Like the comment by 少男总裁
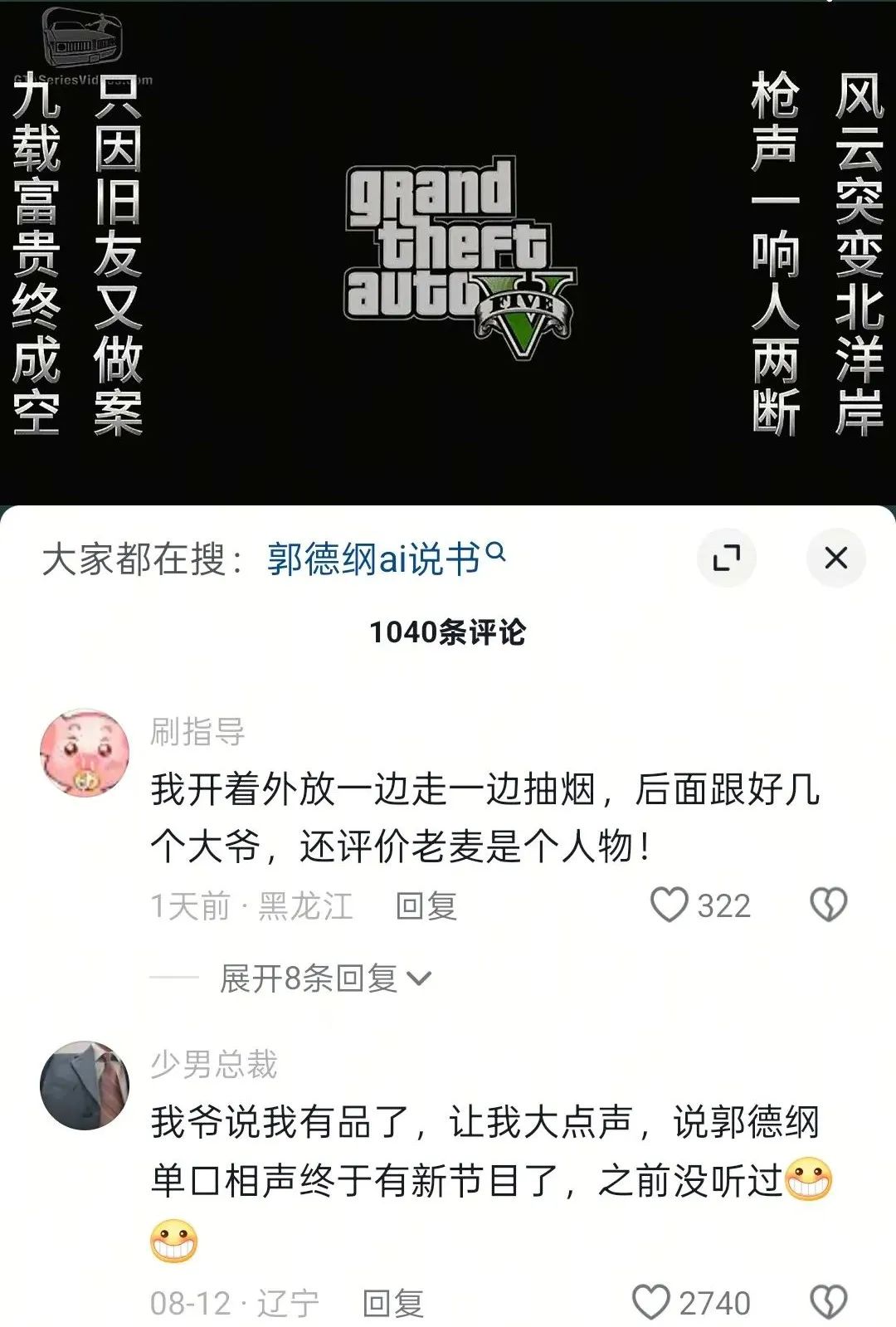The height and width of the screenshot is (1327, 896). tap(652, 1302)
